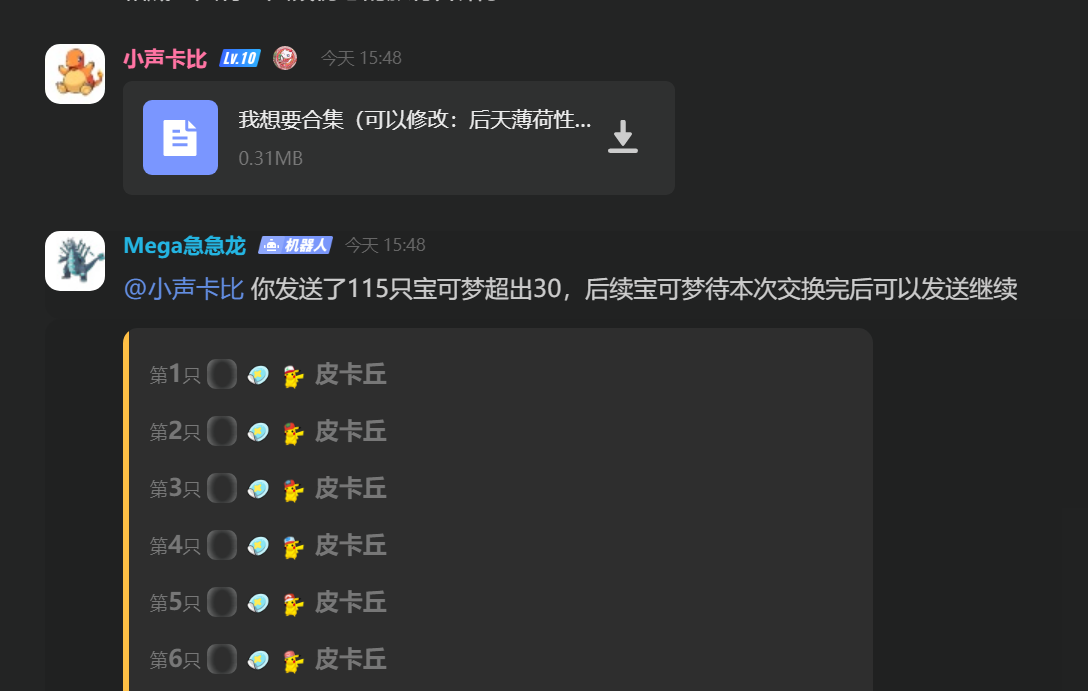Open 小声卡比's Charmander avatar profile
Viewport: 1088px width, 691px height.
coord(75,74)
